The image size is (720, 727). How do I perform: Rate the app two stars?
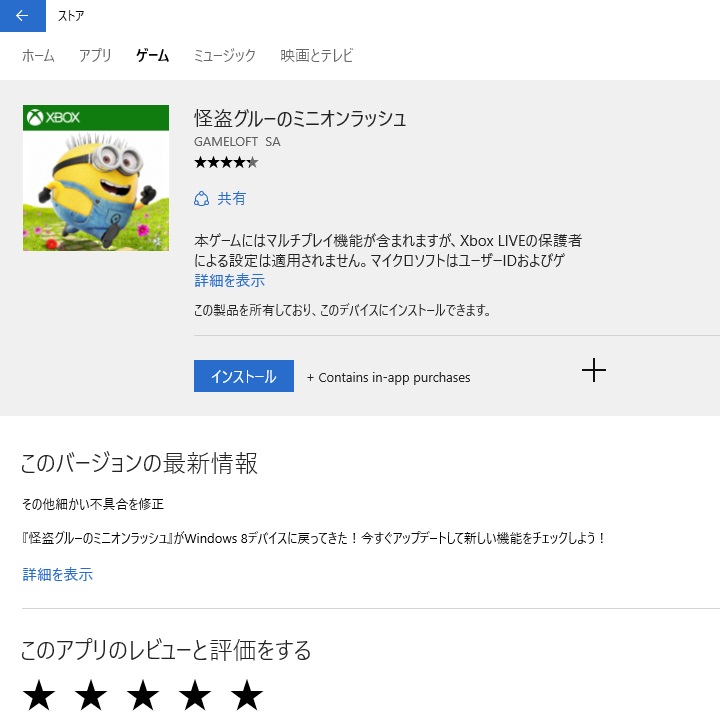click(x=90, y=695)
